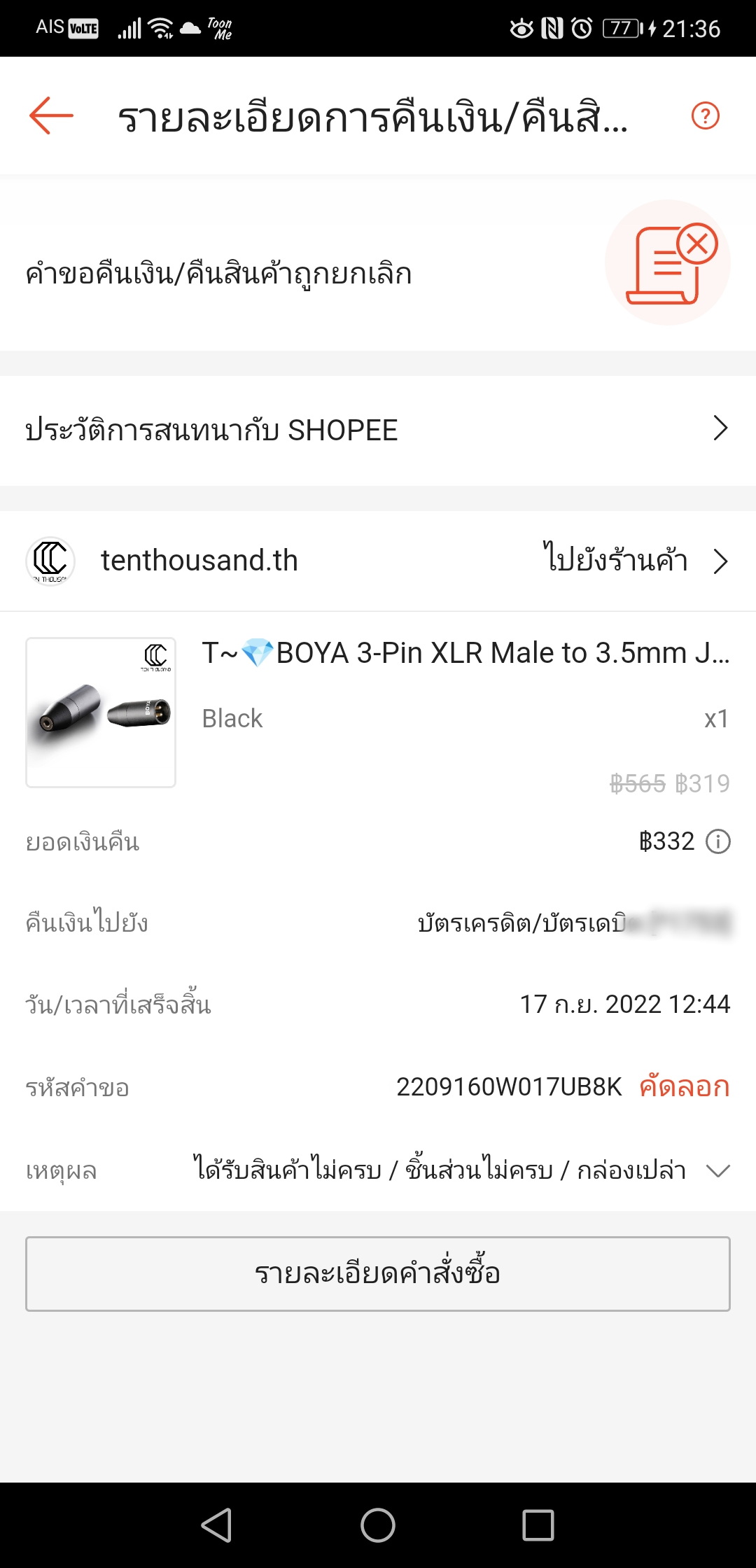Open รายละเอียดคำสั่งซื้อ order details
Viewport: 756px width, 1568px height.
click(x=378, y=1274)
